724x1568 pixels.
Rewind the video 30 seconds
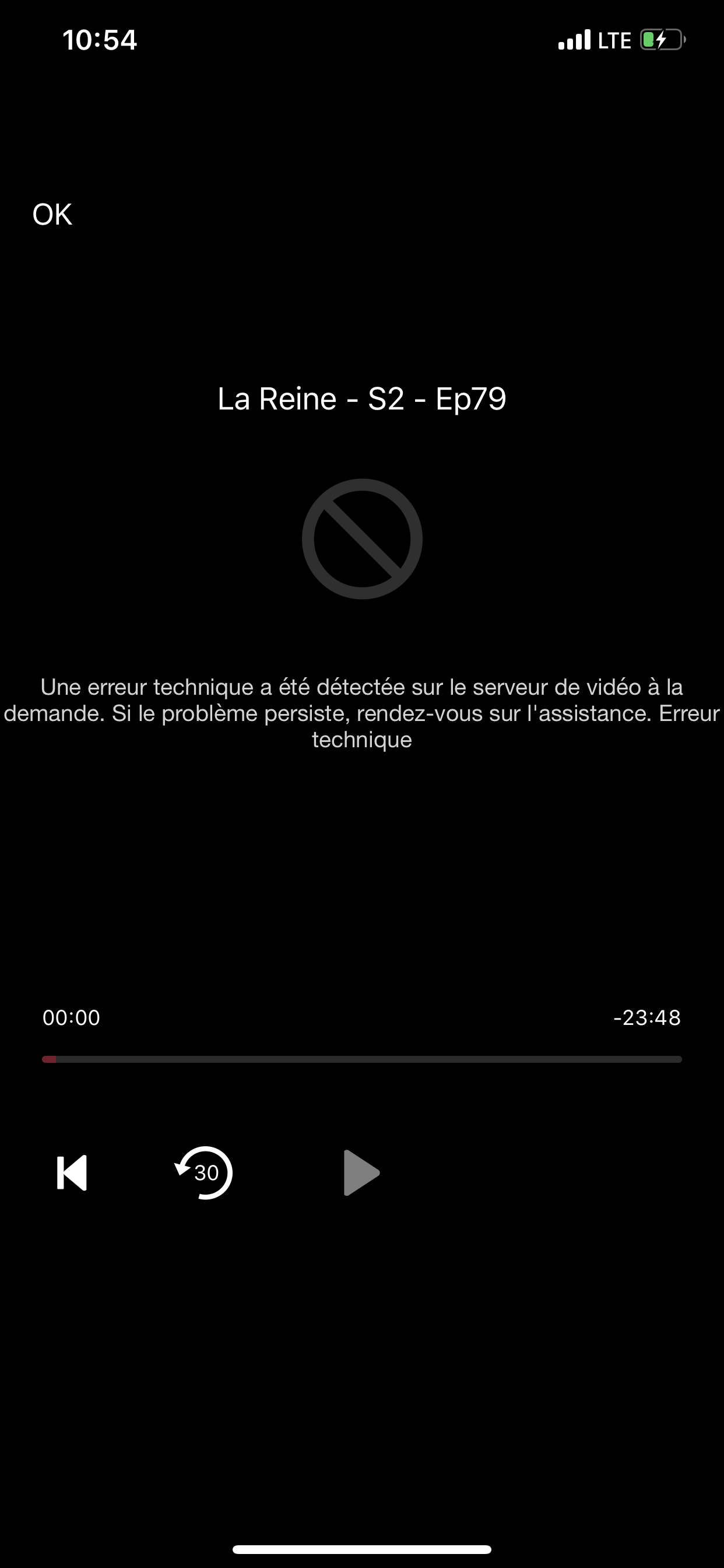pos(205,1172)
